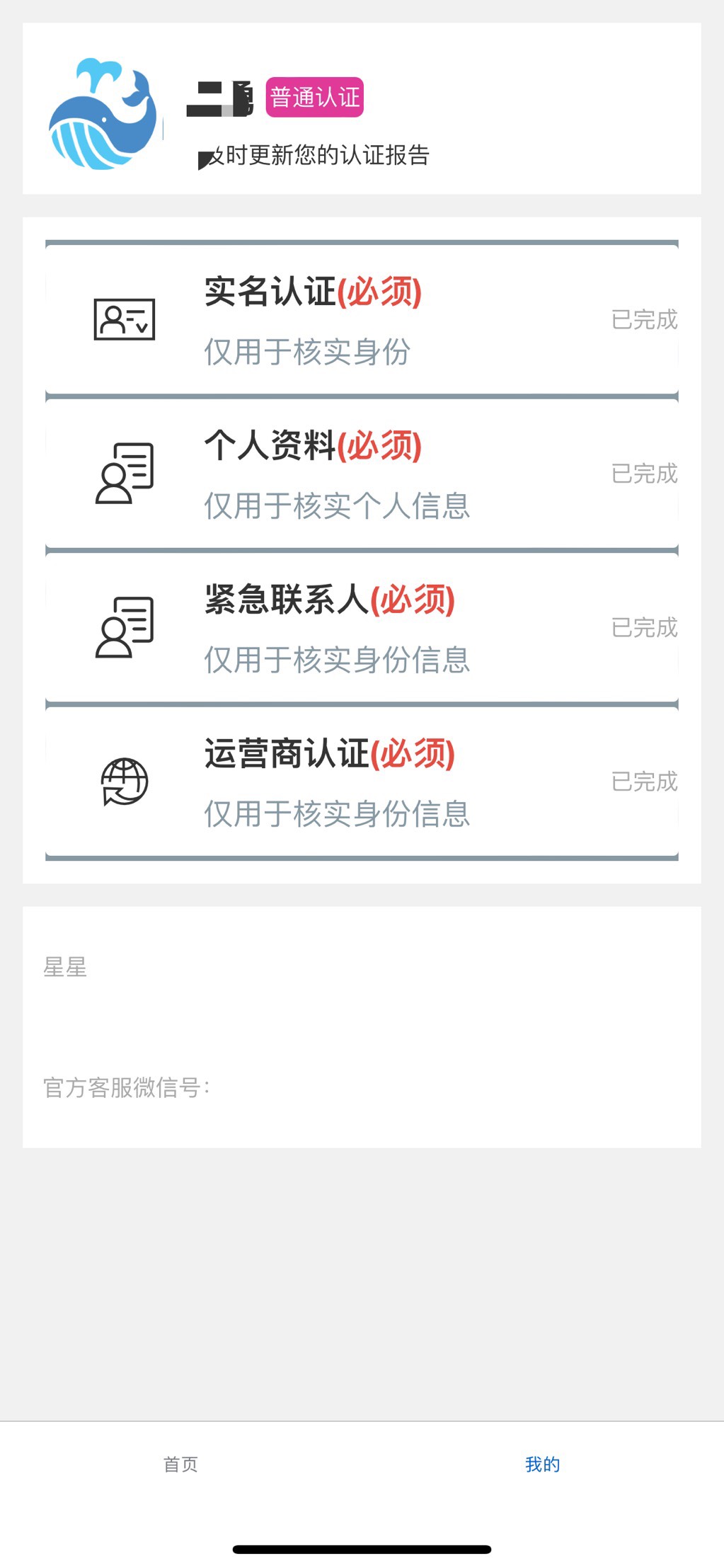Select the 我的 tab
The image size is (724, 1568).
543,1464
